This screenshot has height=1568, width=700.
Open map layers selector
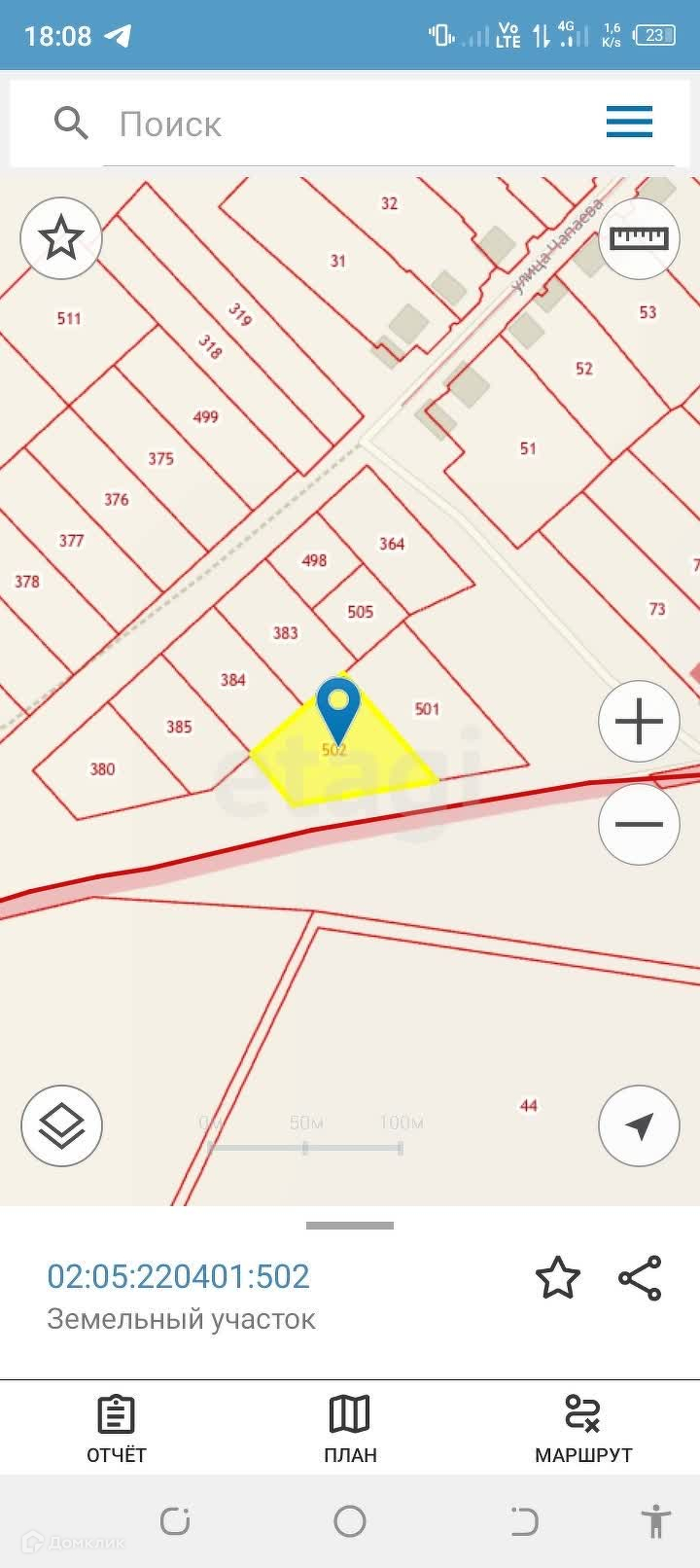(x=61, y=1125)
